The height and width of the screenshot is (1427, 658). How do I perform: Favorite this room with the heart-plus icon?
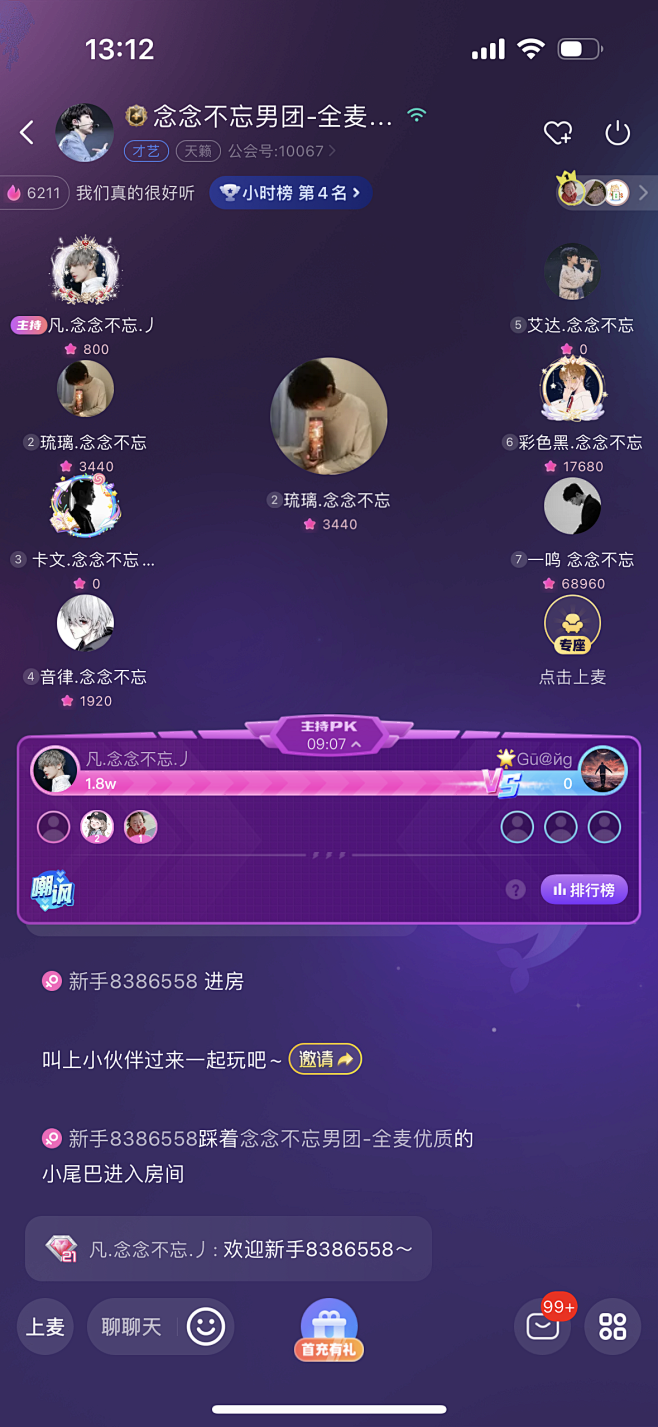click(558, 133)
